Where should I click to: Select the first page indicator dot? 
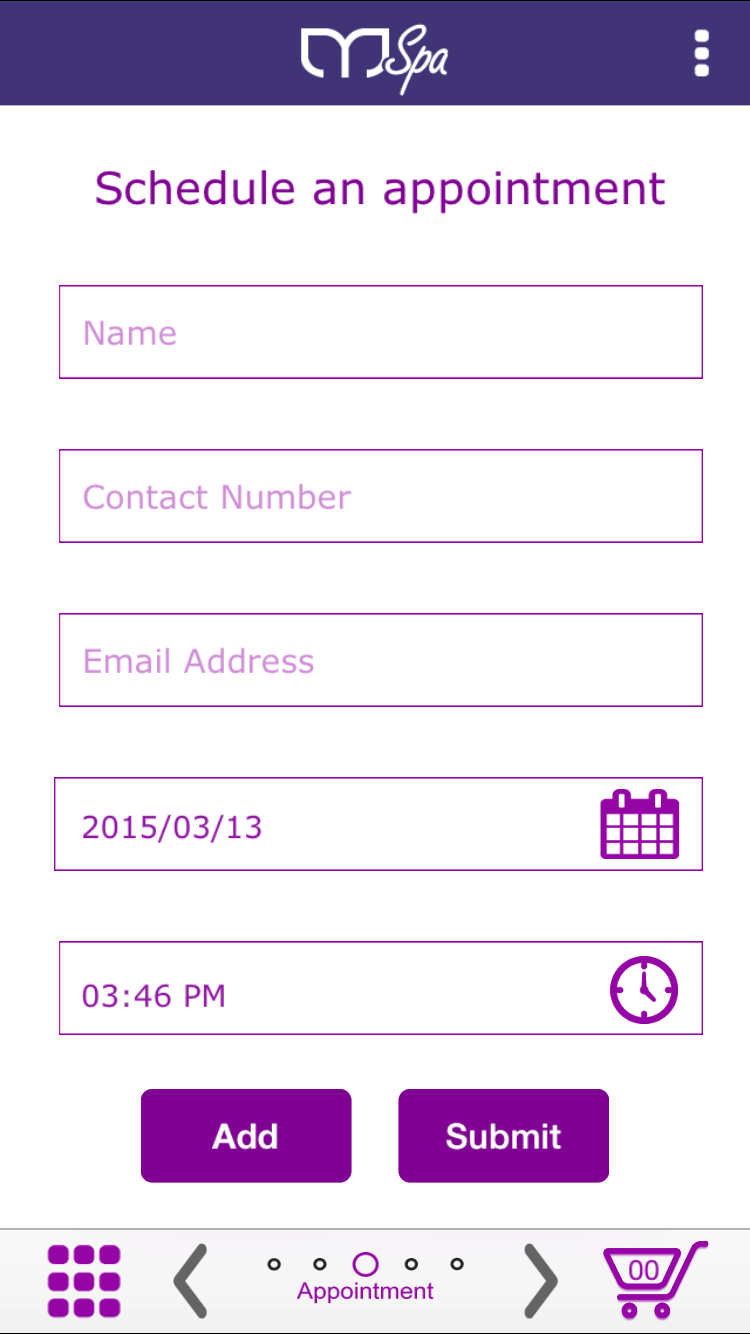(x=274, y=1265)
